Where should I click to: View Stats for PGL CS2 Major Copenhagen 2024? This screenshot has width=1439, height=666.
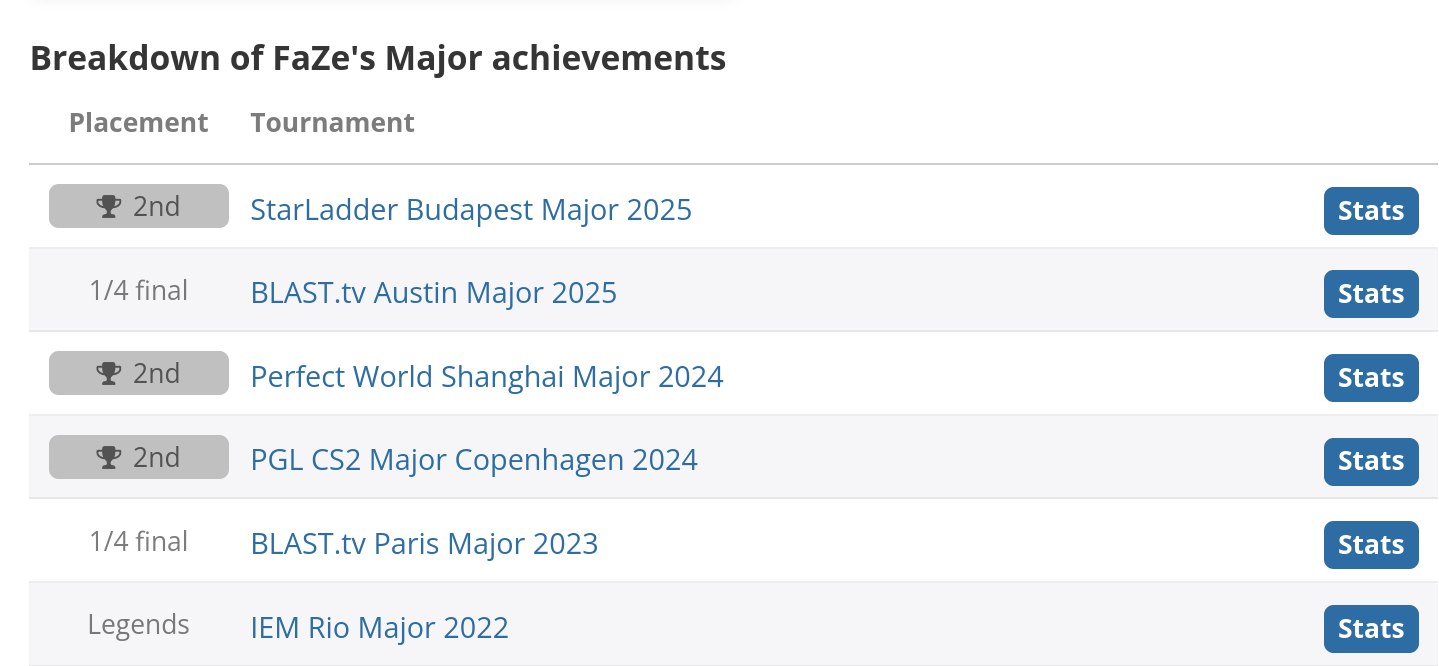point(1371,461)
